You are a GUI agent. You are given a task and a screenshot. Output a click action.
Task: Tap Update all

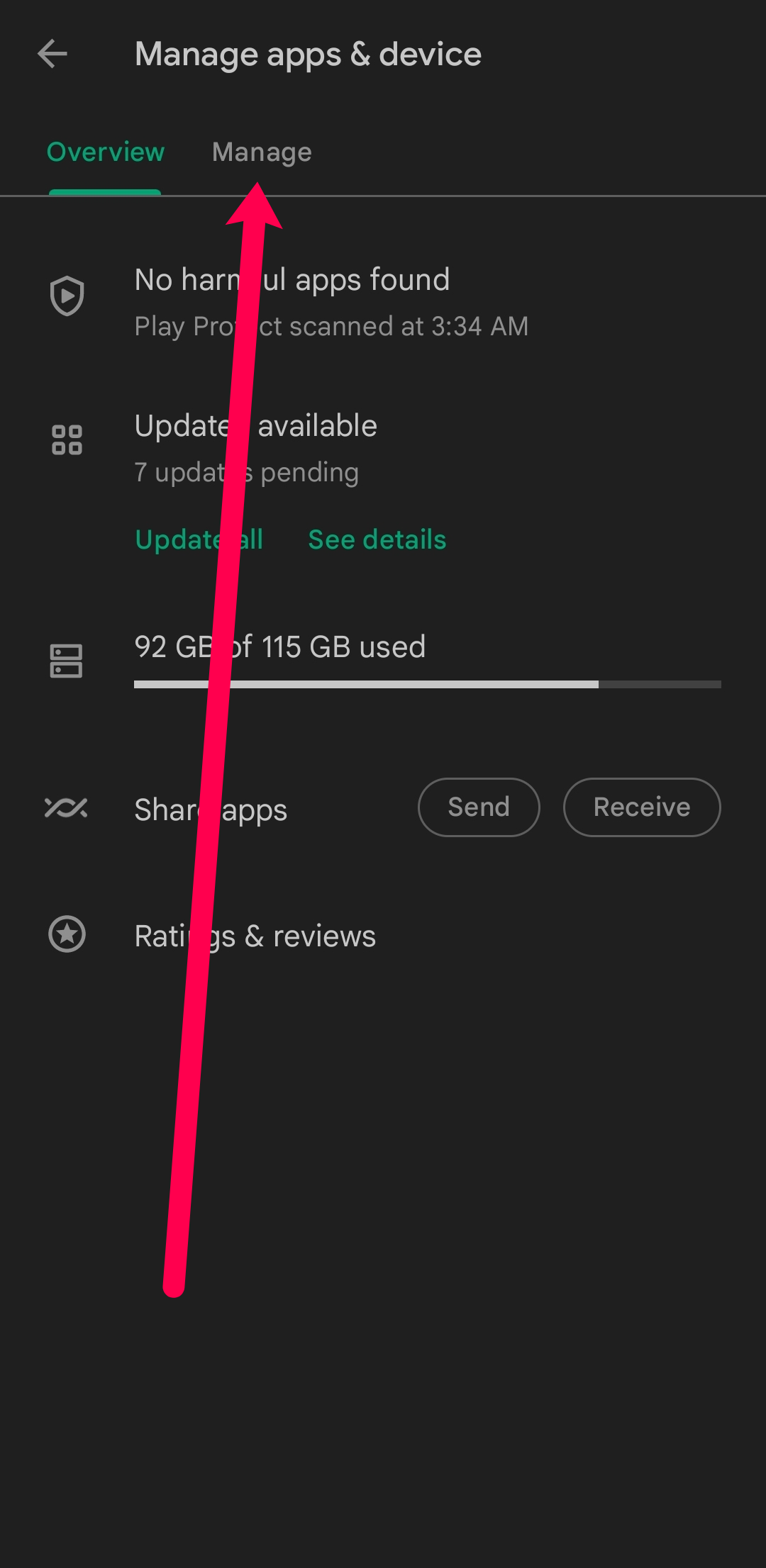199,539
